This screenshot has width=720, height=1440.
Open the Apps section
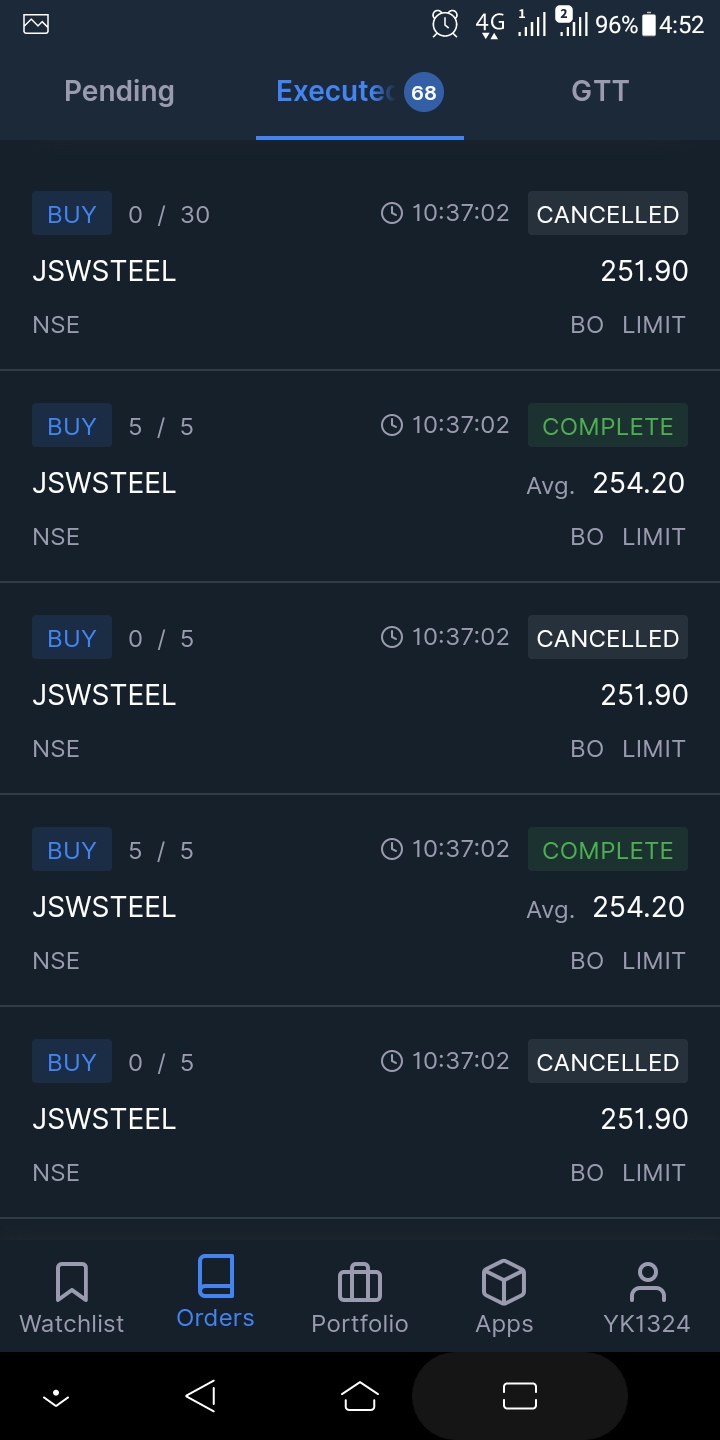click(x=504, y=1297)
